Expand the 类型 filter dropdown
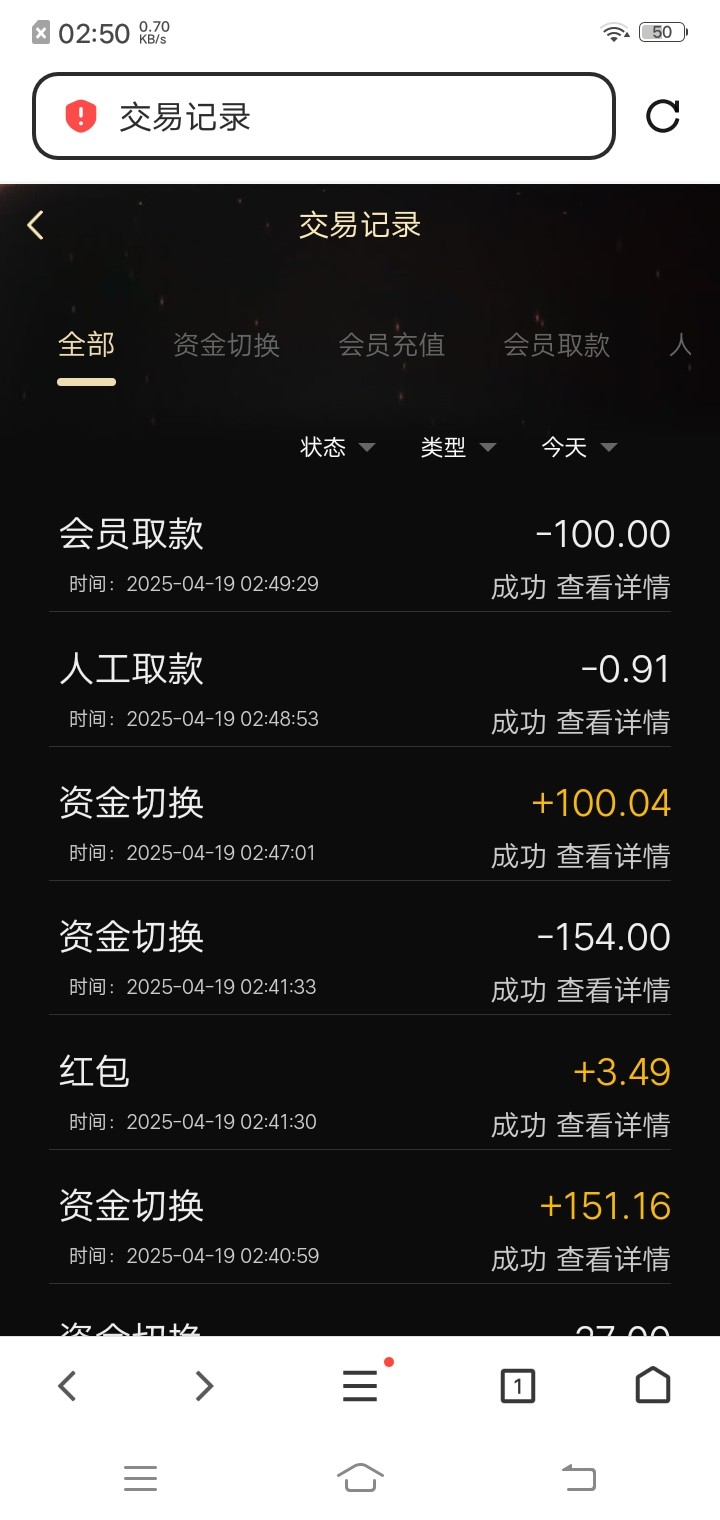The width and height of the screenshot is (720, 1520). (x=458, y=447)
